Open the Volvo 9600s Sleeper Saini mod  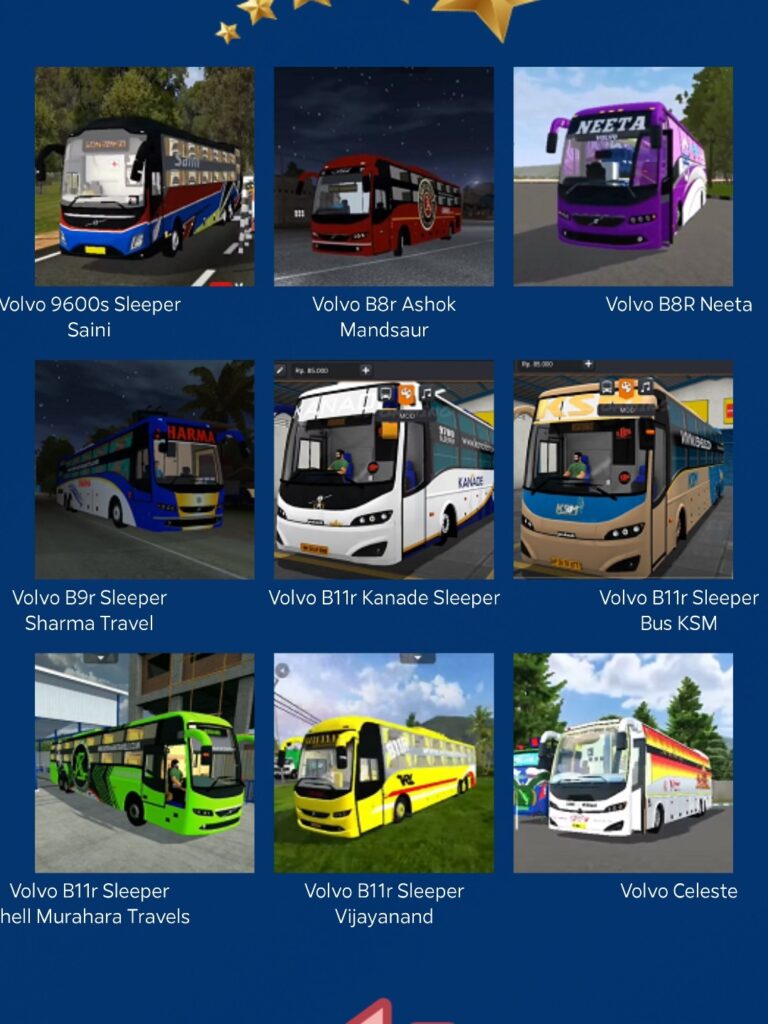tap(144, 177)
